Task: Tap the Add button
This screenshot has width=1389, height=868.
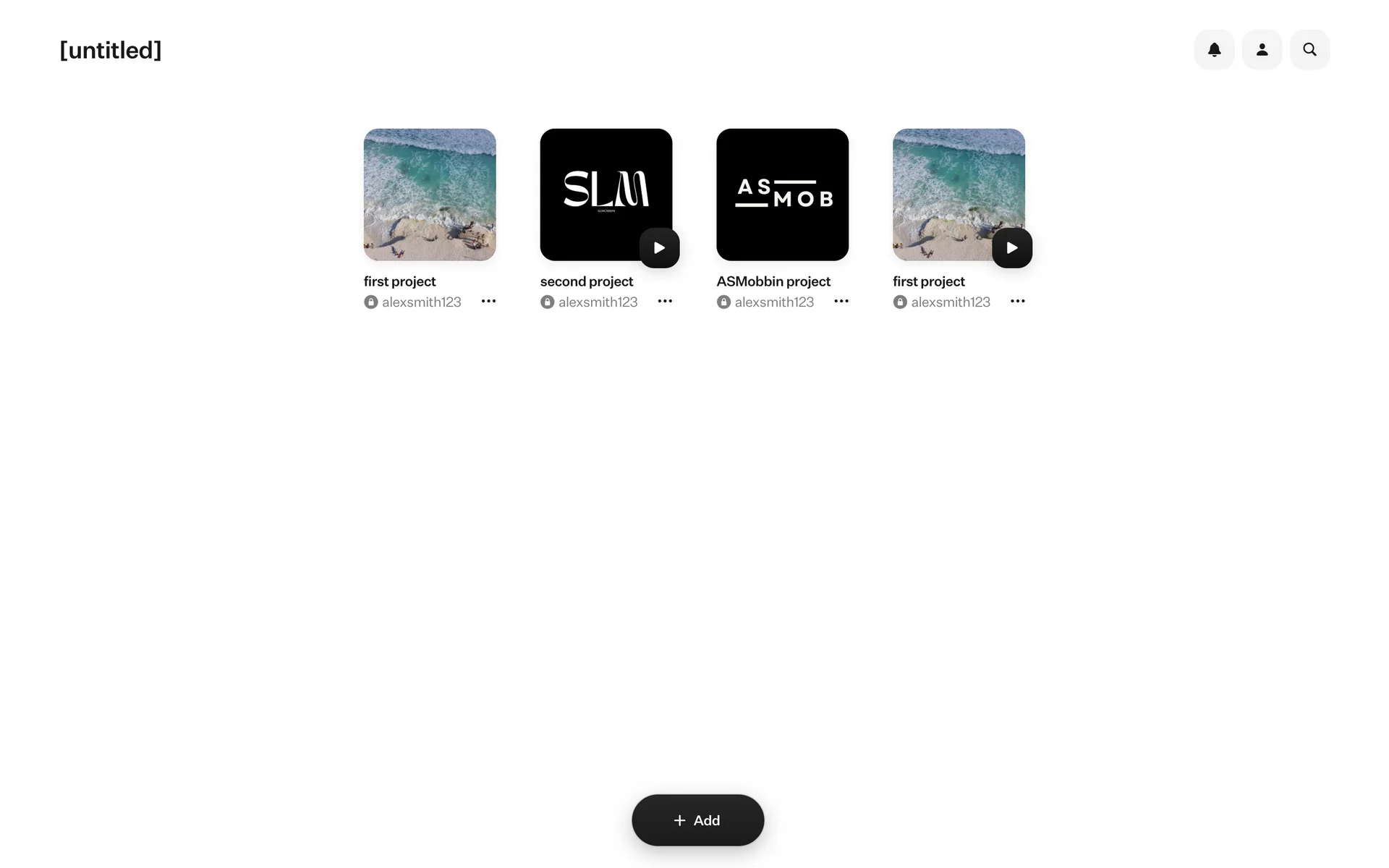Action: click(x=697, y=820)
